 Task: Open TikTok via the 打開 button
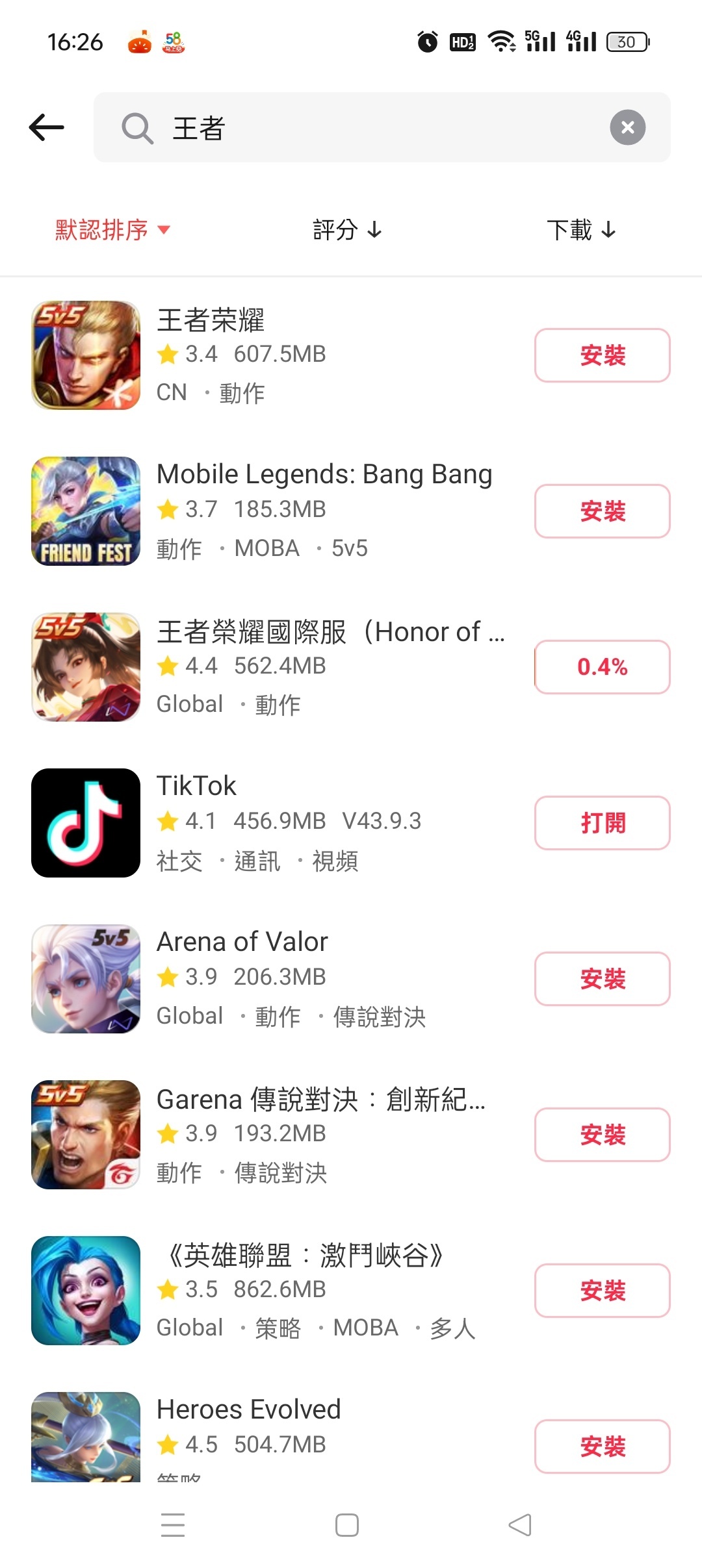[x=602, y=823]
